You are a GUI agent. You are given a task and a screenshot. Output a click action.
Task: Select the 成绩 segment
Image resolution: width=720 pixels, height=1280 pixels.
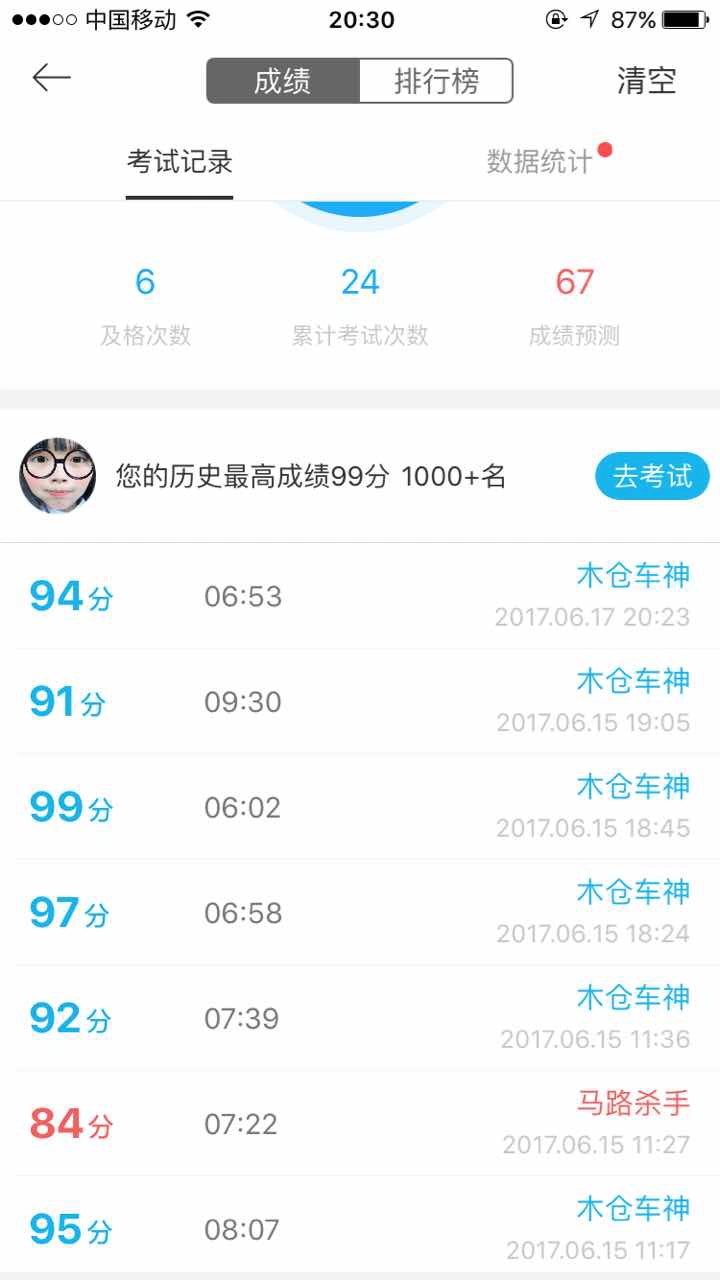283,81
